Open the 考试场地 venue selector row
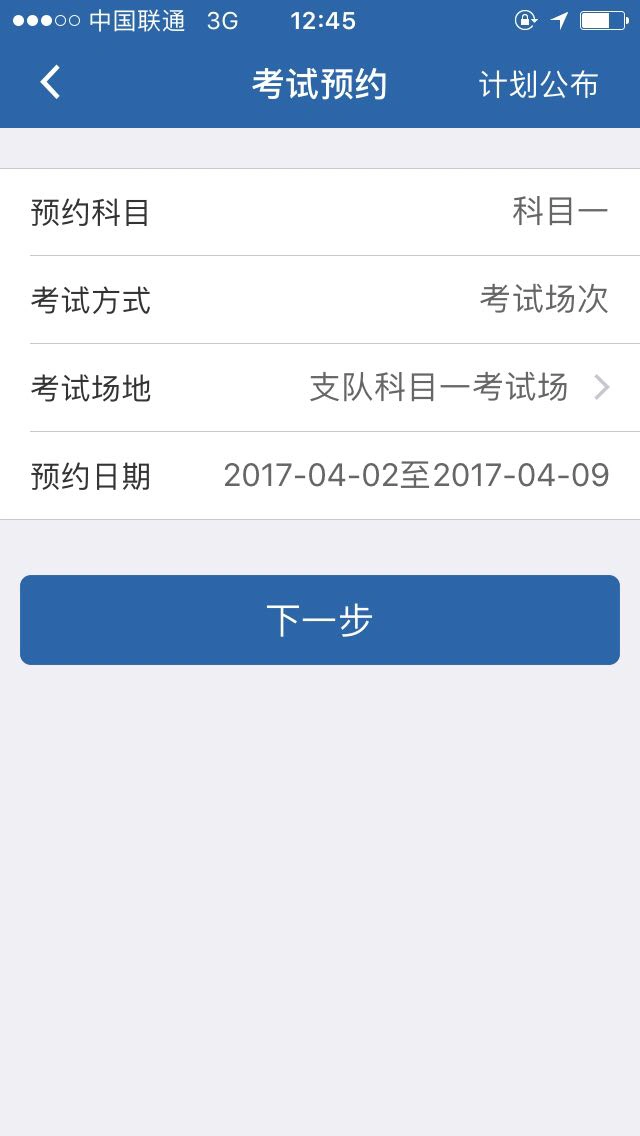 point(320,388)
